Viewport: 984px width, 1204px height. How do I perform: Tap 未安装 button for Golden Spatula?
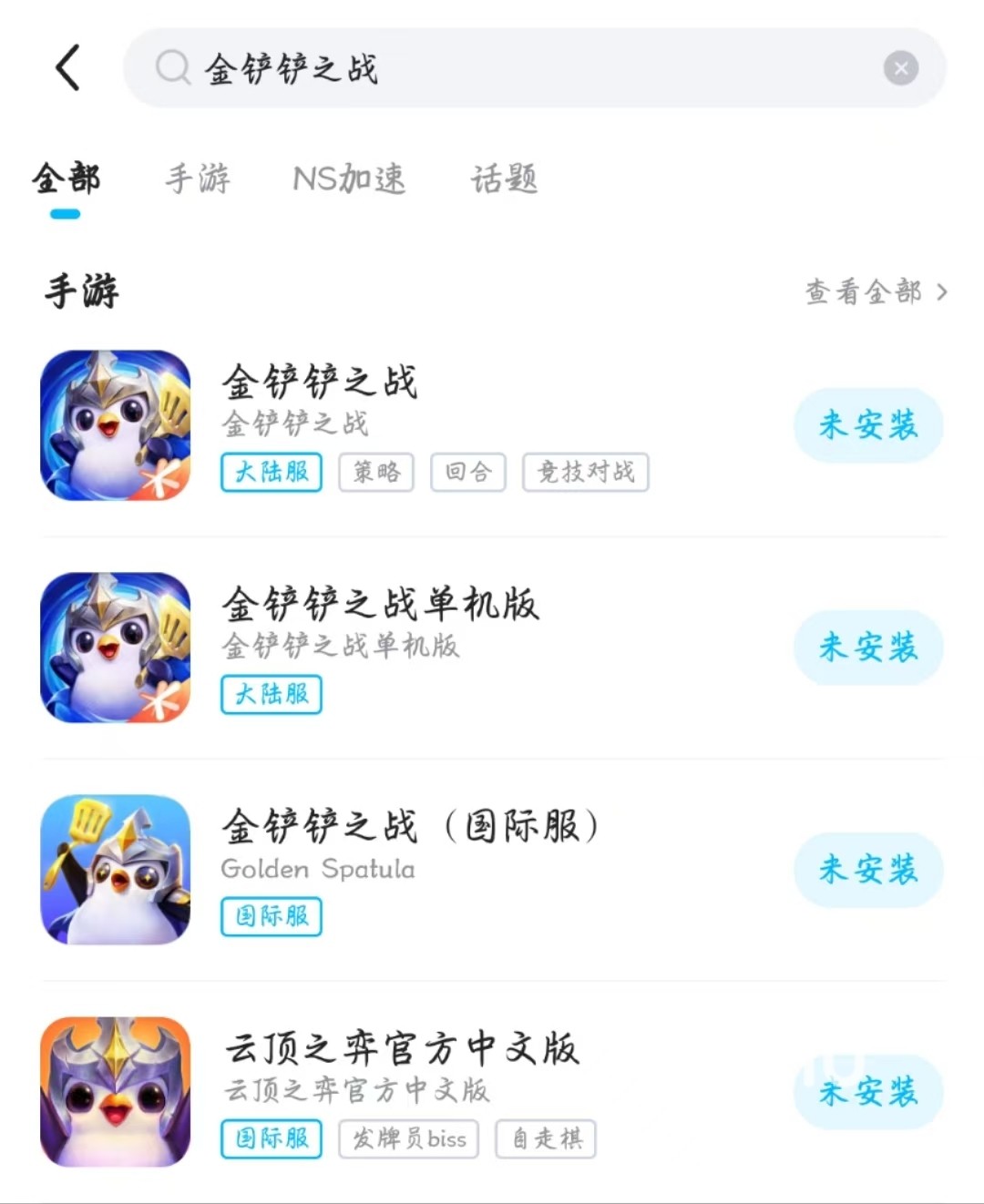pyautogui.click(x=867, y=870)
